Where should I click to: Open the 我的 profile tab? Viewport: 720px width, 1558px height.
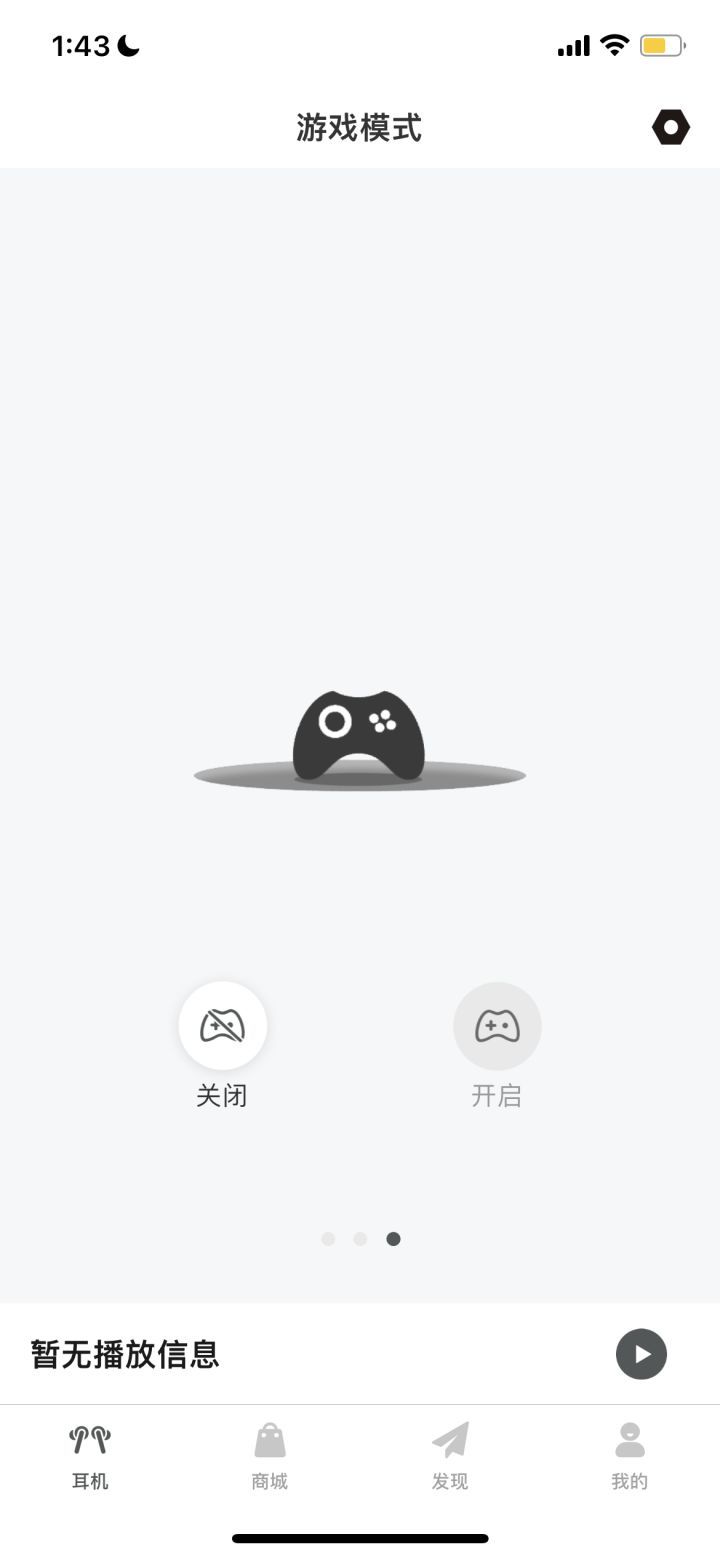[x=630, y=1457]
